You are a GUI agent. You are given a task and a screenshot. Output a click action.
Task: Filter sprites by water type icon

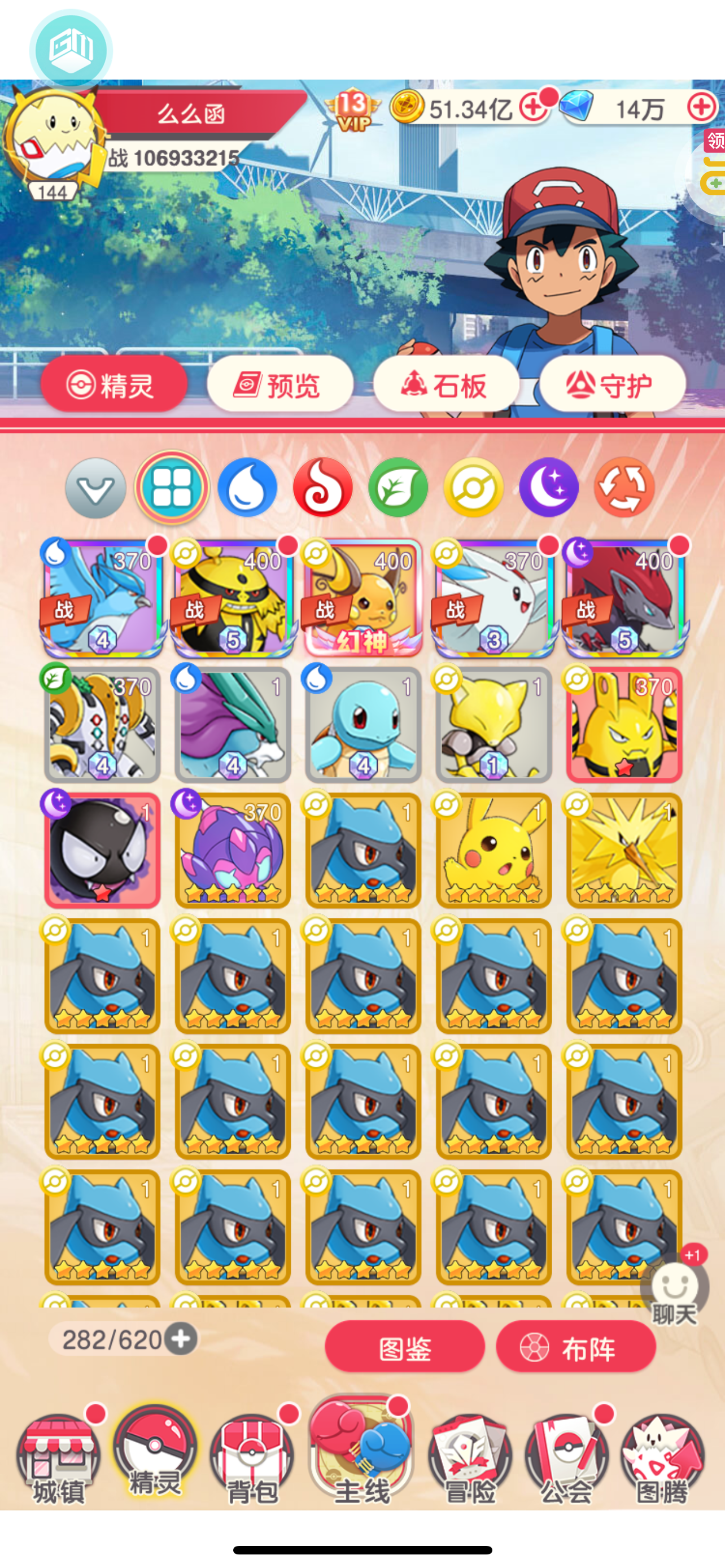pyautogui.click(x=247, y=488)
